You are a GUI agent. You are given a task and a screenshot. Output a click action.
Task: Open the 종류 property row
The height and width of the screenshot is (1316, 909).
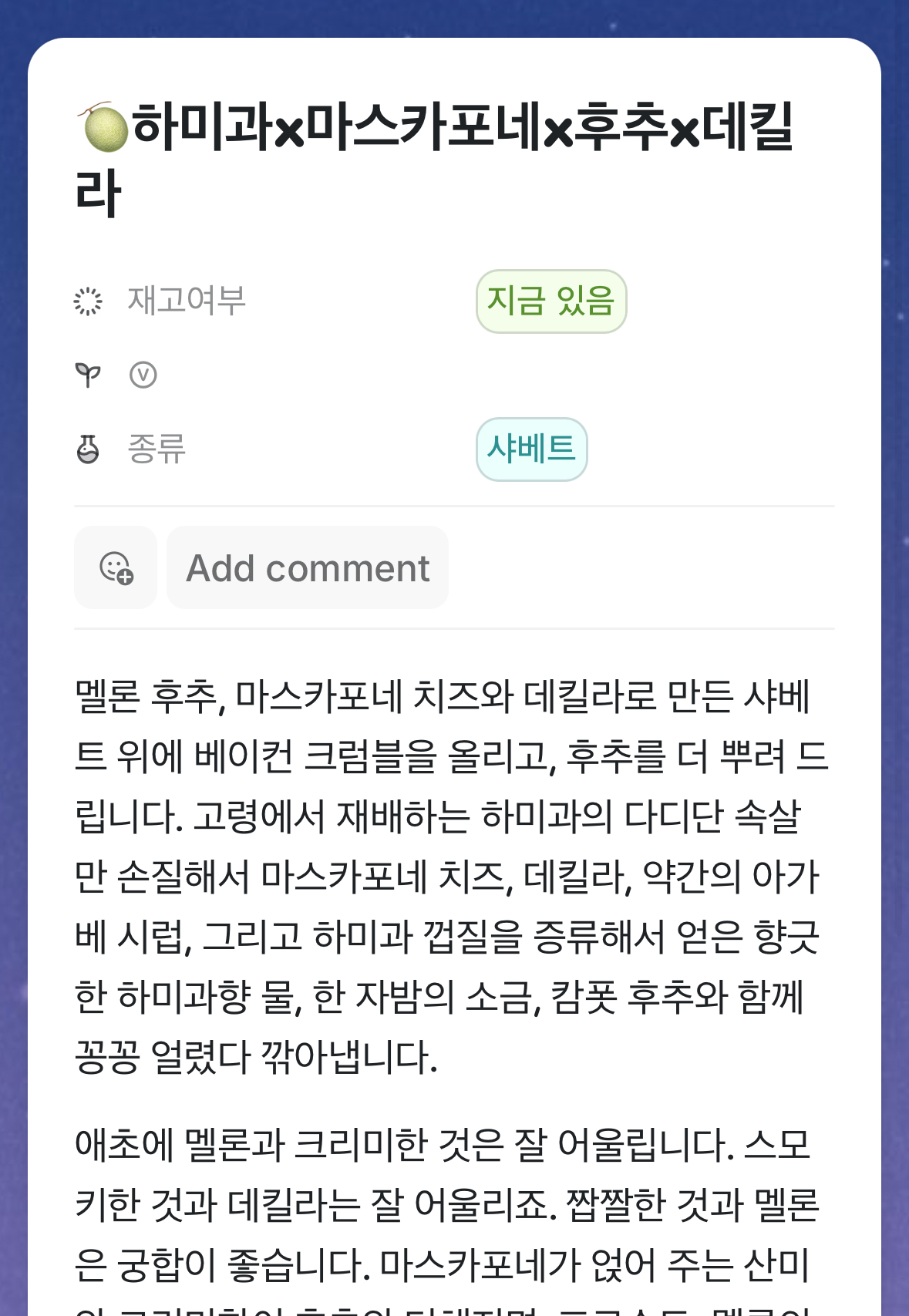(454, 449)
